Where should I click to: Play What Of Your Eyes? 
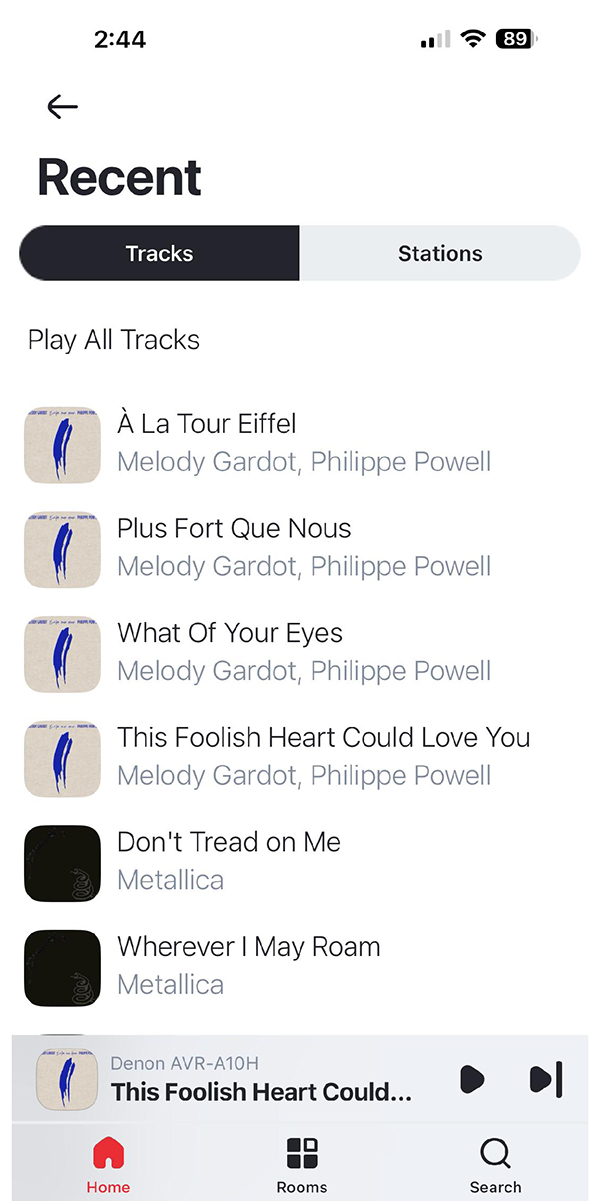coord(300,652)
